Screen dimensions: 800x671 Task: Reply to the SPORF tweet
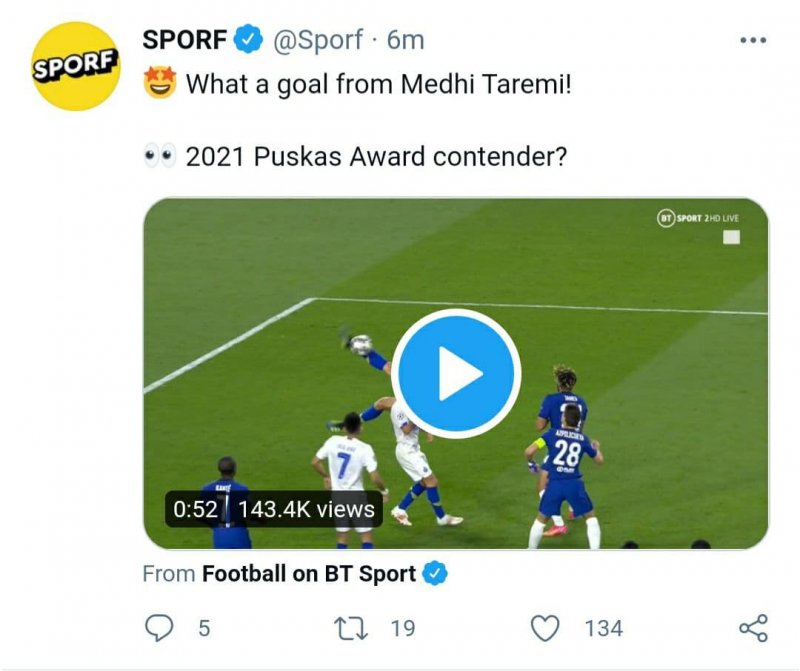coord(160,628)
